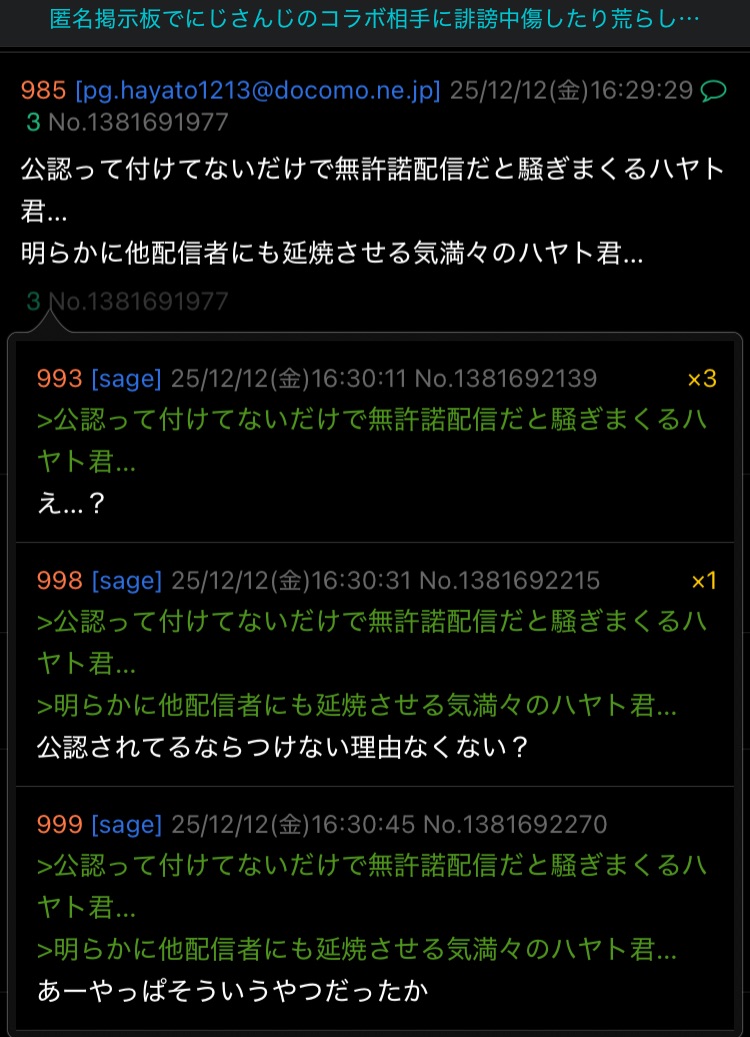Open post number No.1381692270
The width and height of the screenshot is (750, 1037).
click(515, 825)
